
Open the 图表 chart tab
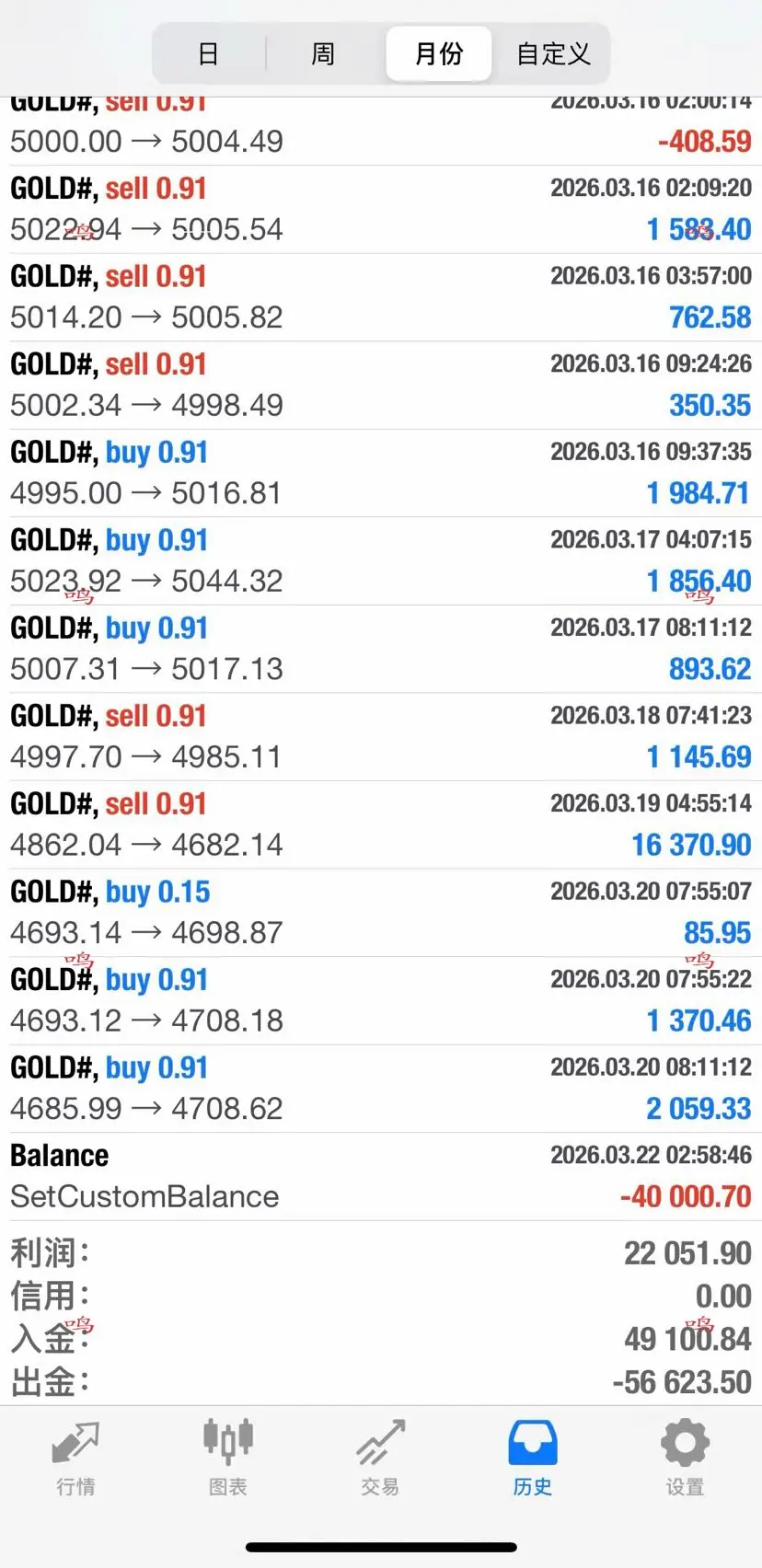227,1458
